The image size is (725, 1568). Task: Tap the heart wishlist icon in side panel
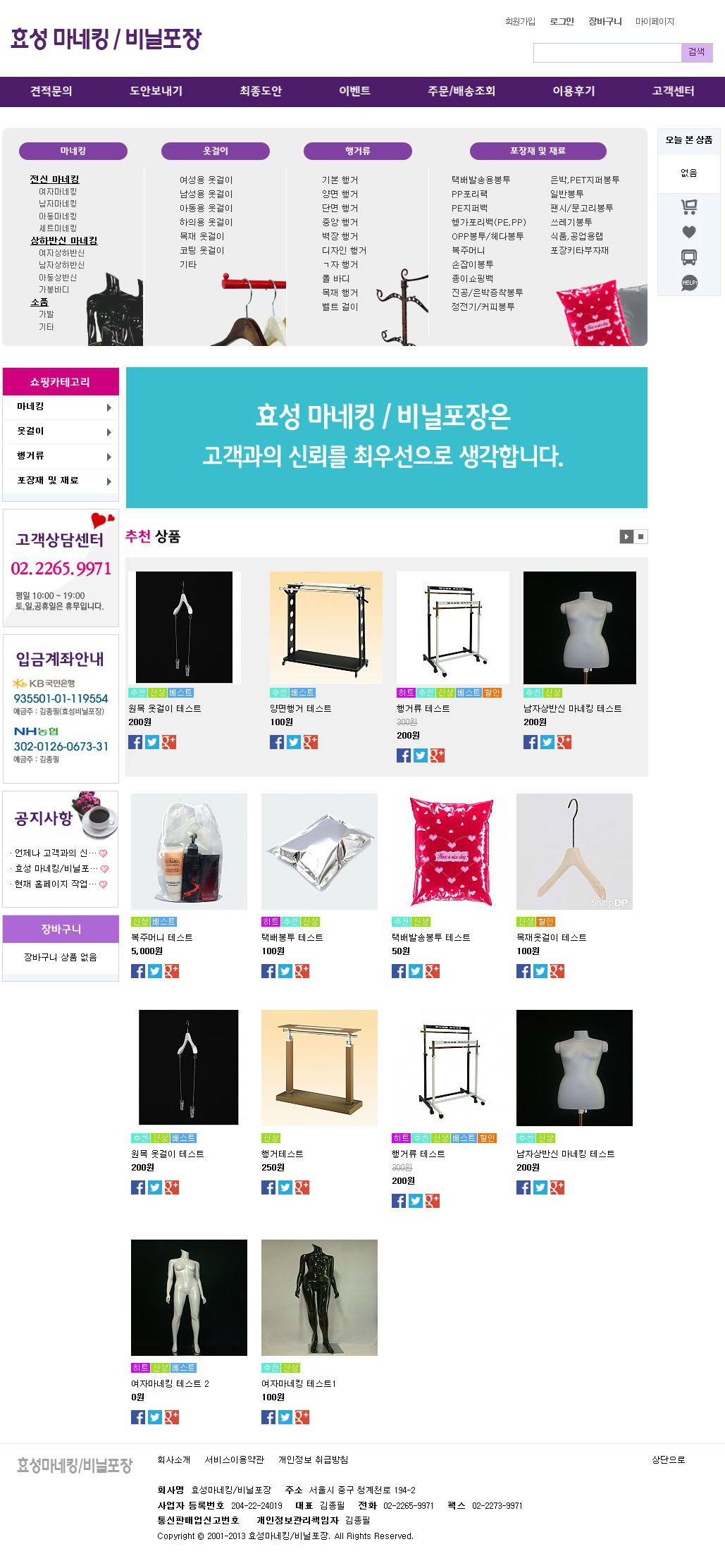689,232
